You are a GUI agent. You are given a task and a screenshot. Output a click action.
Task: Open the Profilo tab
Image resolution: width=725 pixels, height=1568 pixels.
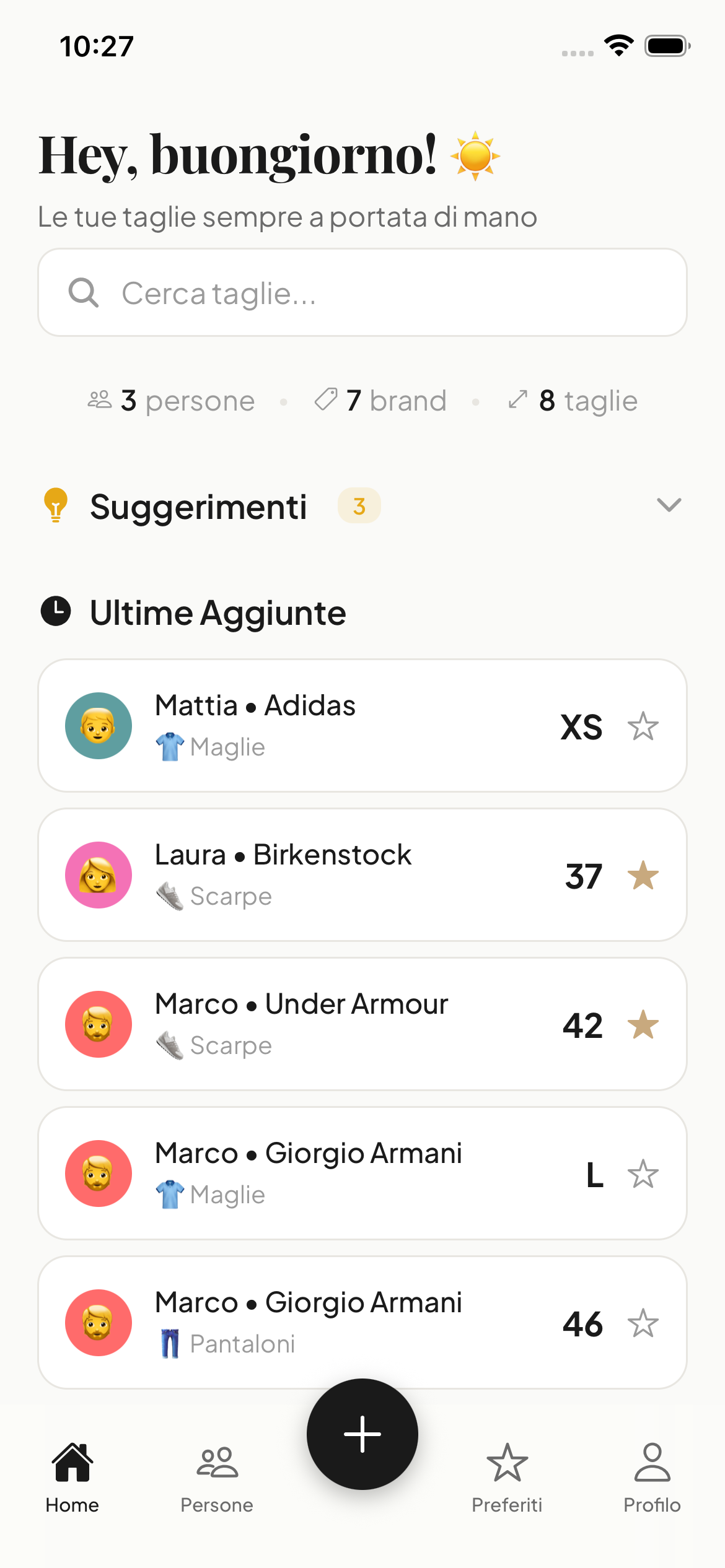652,1477
